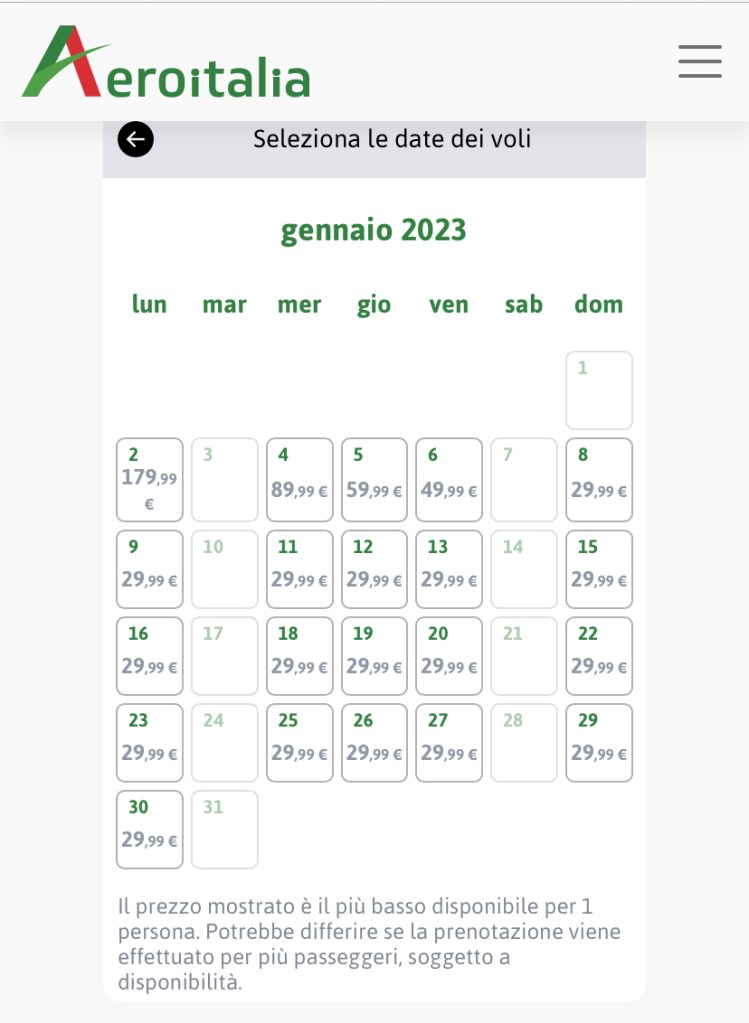Image resolution: width=749 pixels, height=1023 pixels.
Task: Select Friday January 13
Action: tap(449, 569)
